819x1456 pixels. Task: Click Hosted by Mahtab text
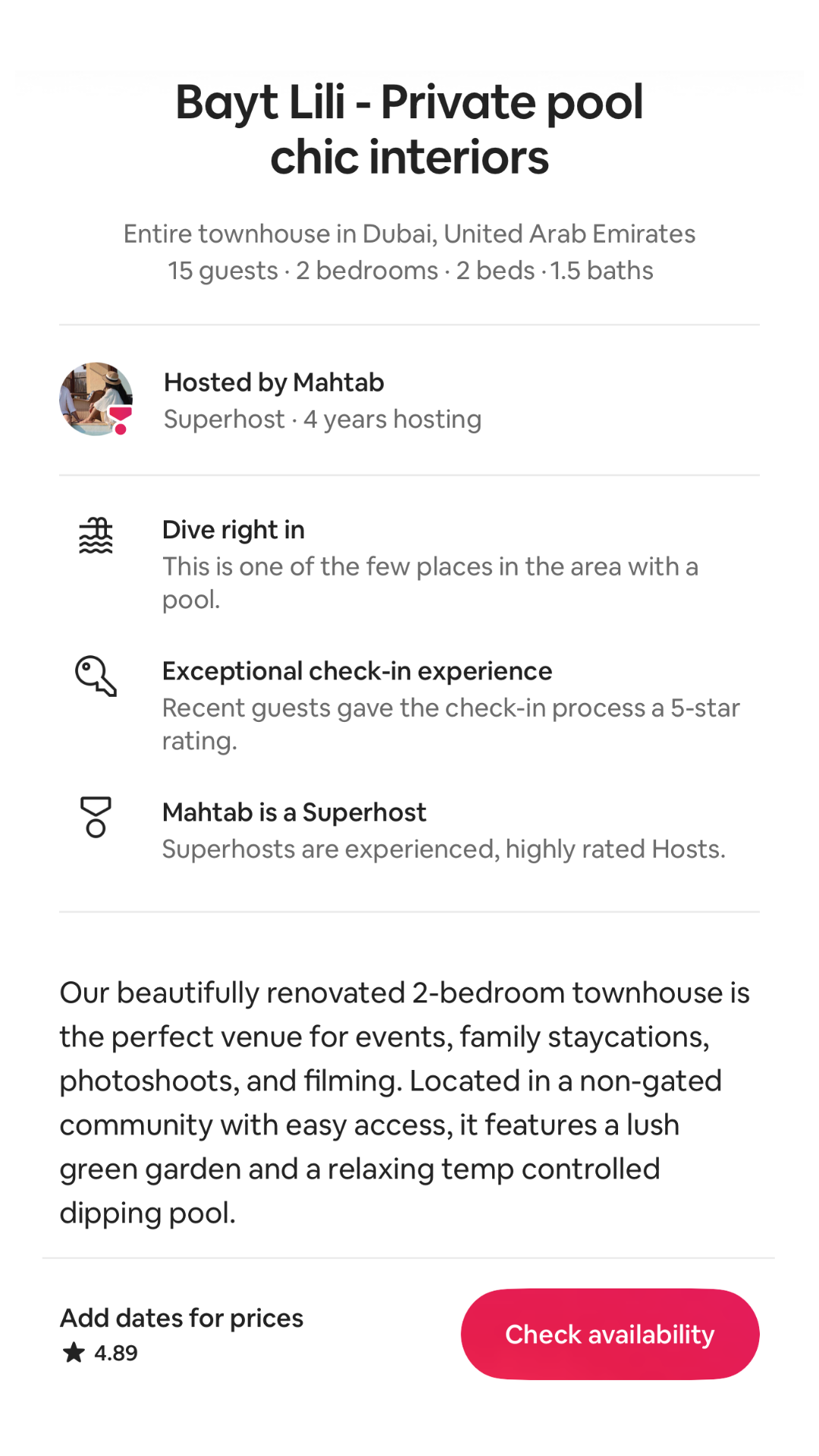274,382
